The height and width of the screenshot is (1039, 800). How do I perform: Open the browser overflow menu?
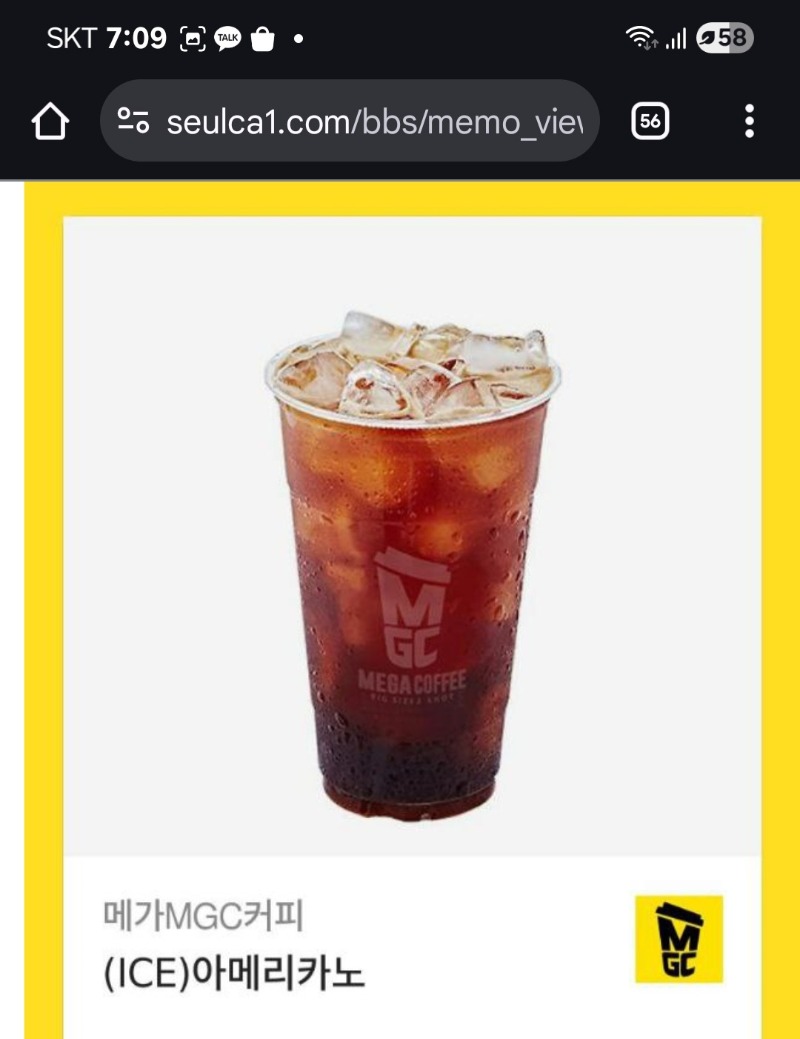749,122
